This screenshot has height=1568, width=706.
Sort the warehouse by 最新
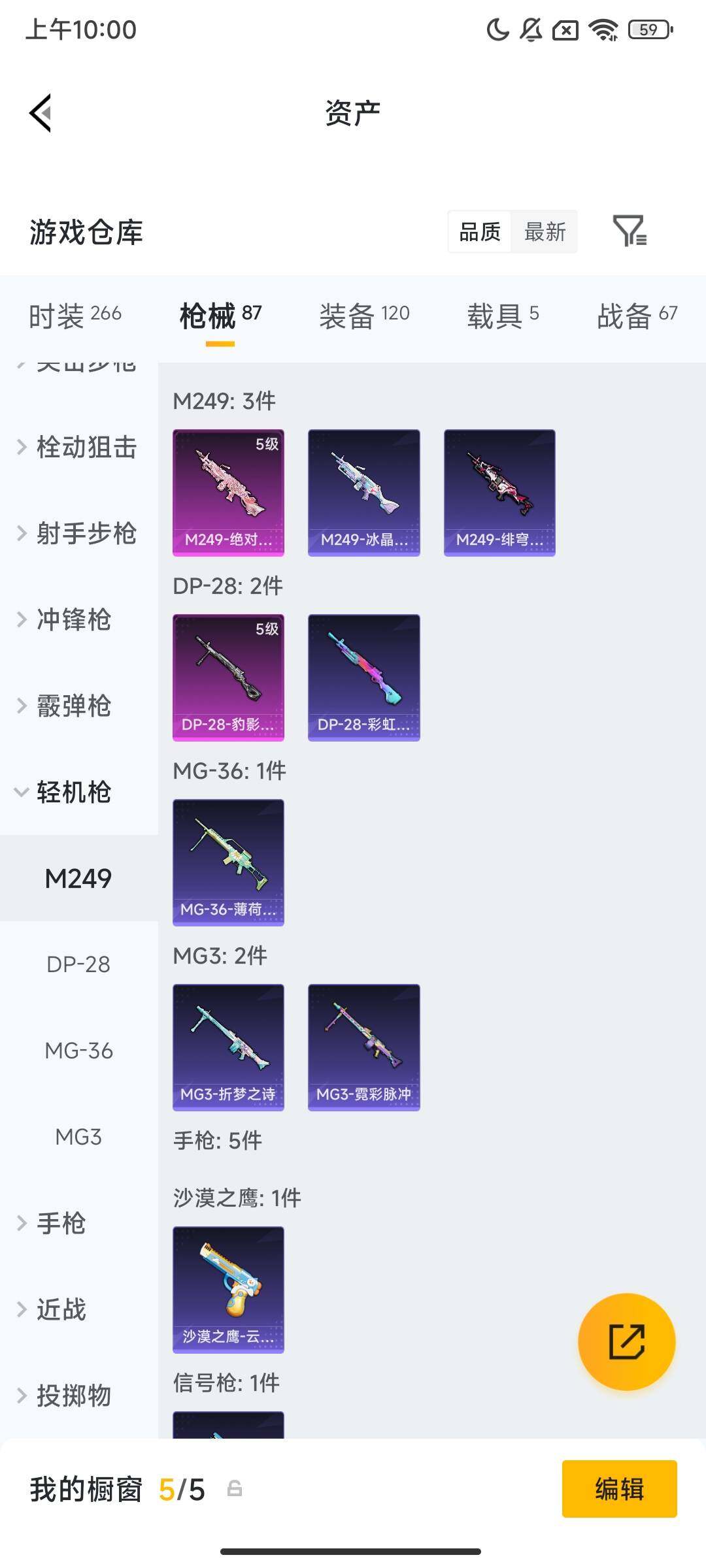545,232
